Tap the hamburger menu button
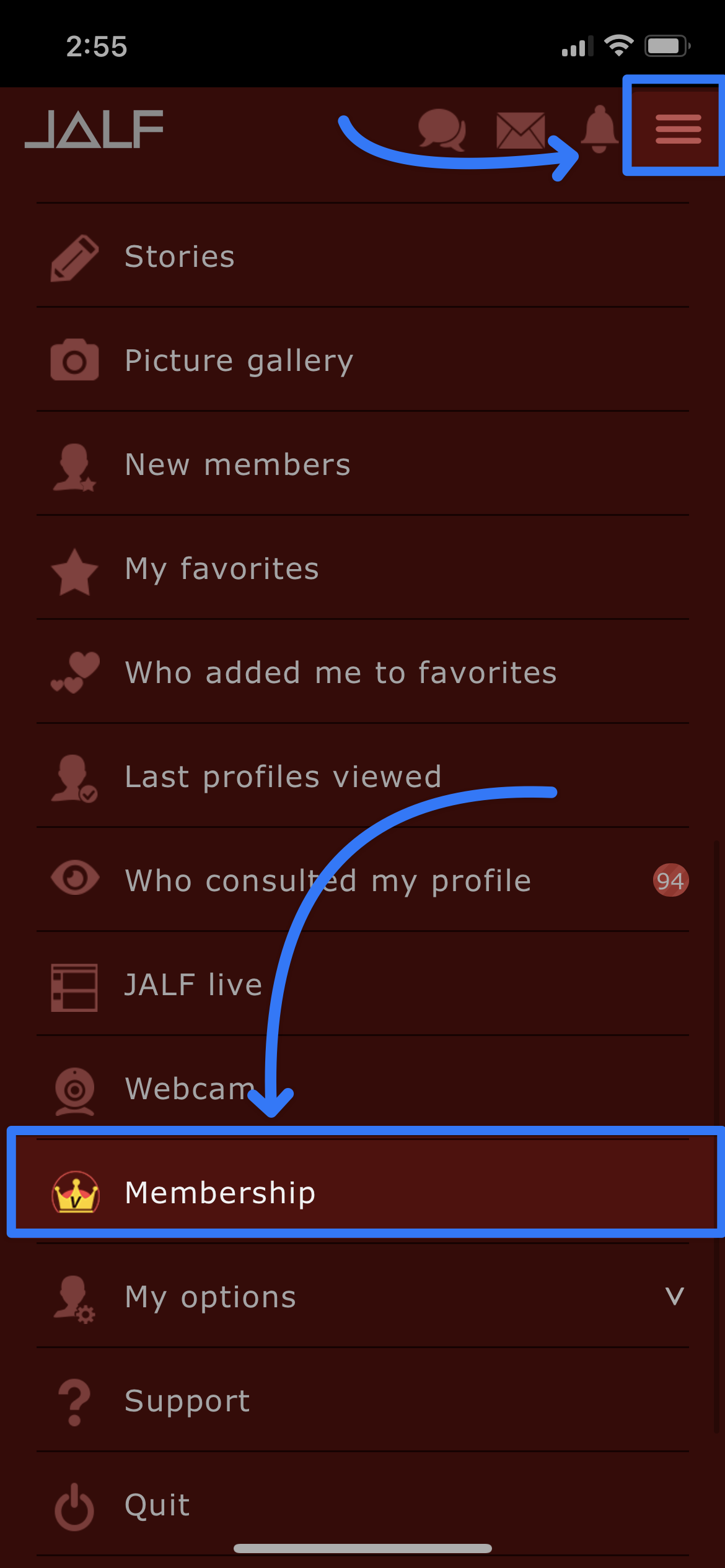 coord(678,129)
